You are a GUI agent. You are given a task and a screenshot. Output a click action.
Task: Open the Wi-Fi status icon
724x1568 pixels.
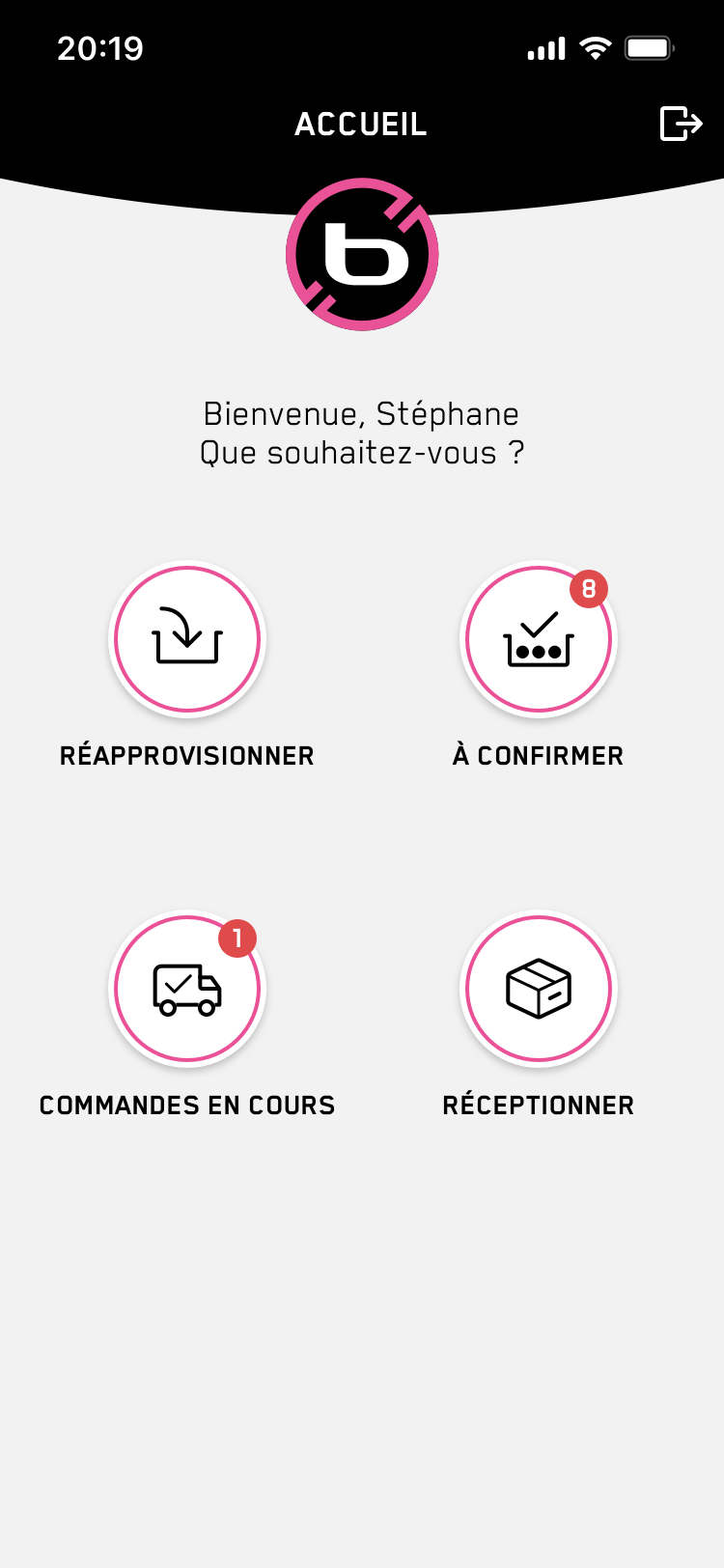595,46
